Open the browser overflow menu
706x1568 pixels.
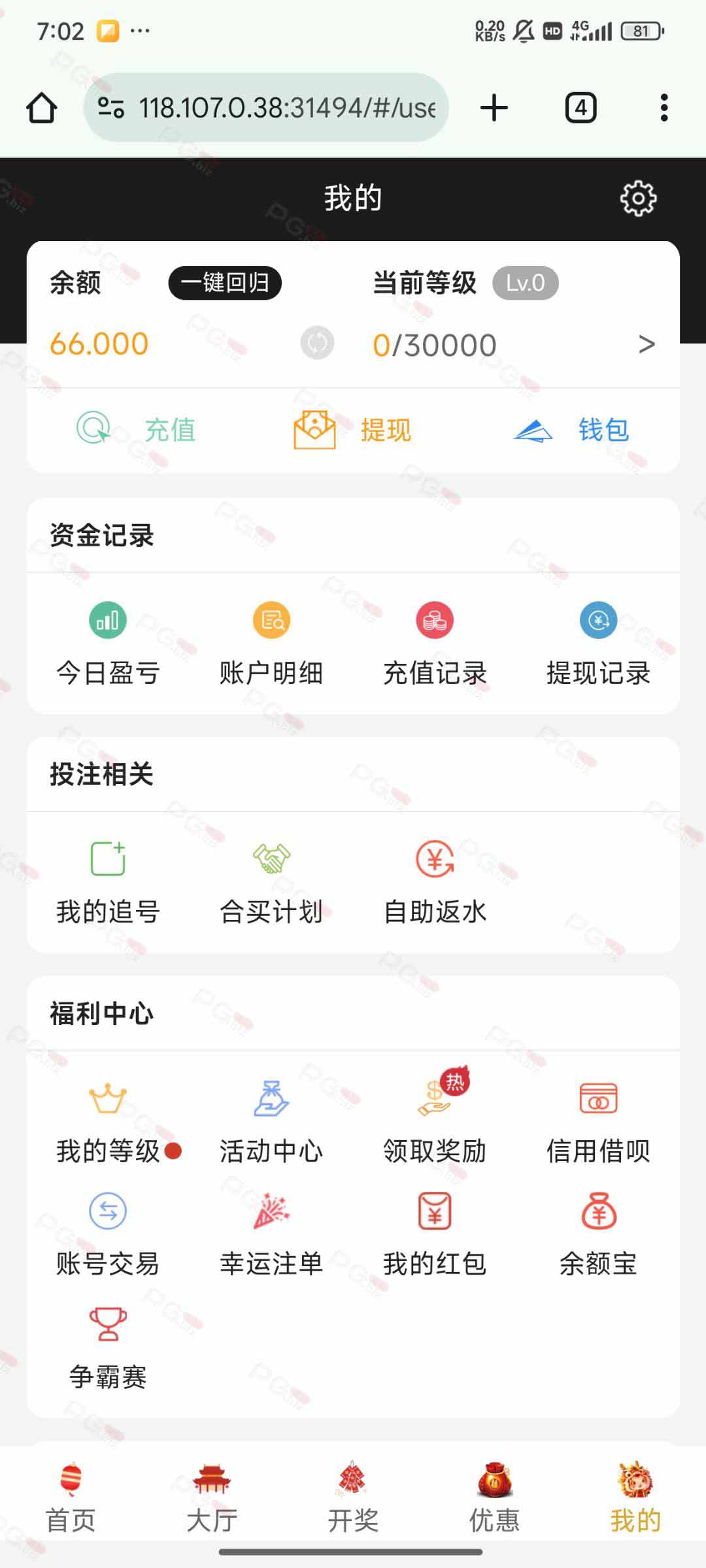[x=664, y=108]
